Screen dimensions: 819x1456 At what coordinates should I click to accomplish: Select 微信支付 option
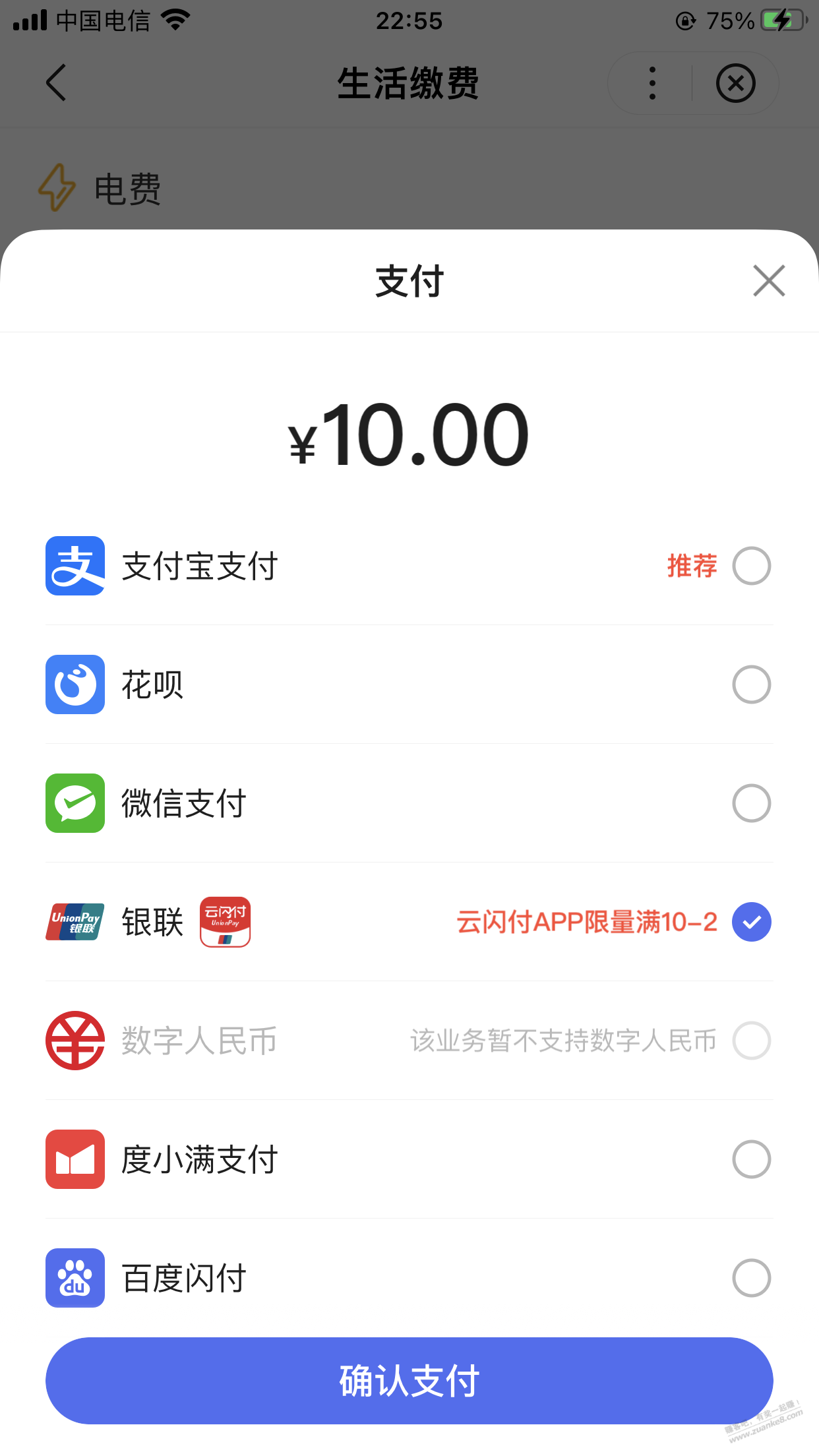tap(409, 803)
